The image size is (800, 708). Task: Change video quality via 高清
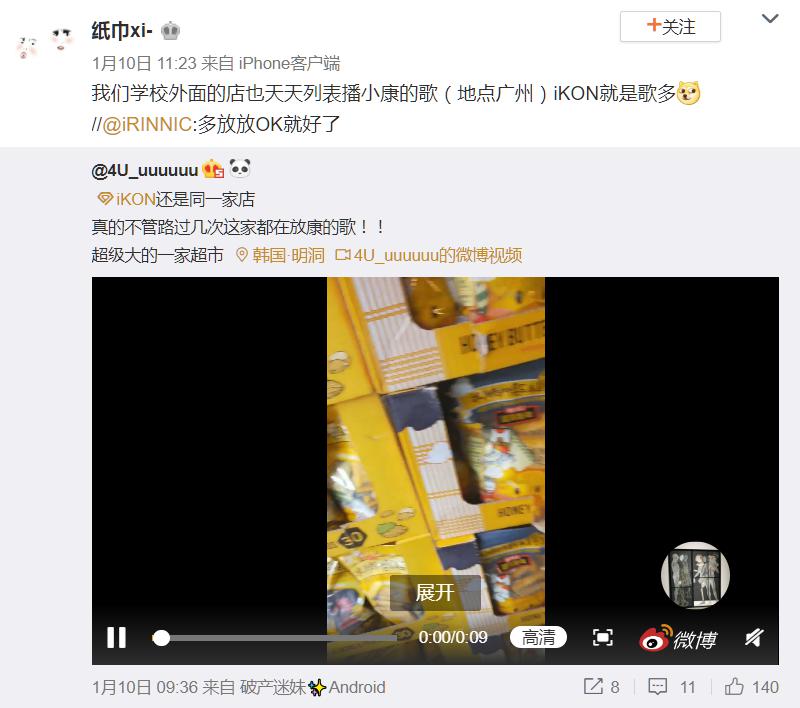[538, 637]
